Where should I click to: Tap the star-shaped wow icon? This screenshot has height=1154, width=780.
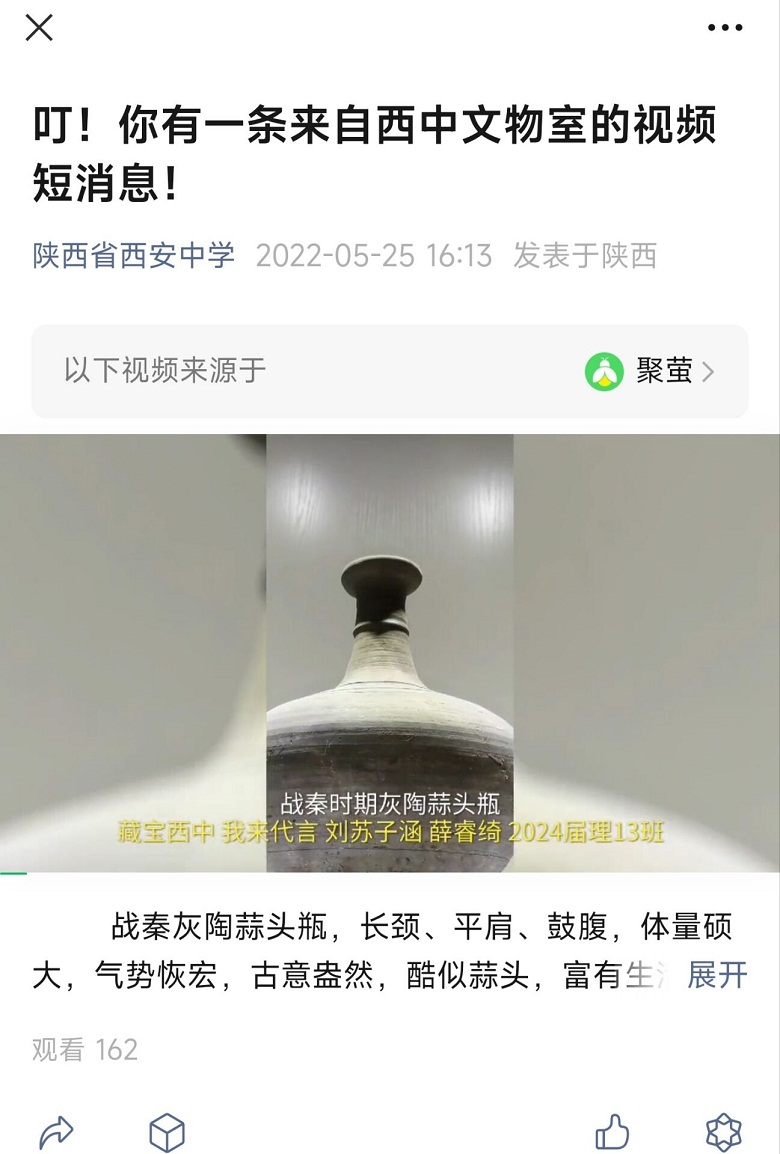point(724,1133)
